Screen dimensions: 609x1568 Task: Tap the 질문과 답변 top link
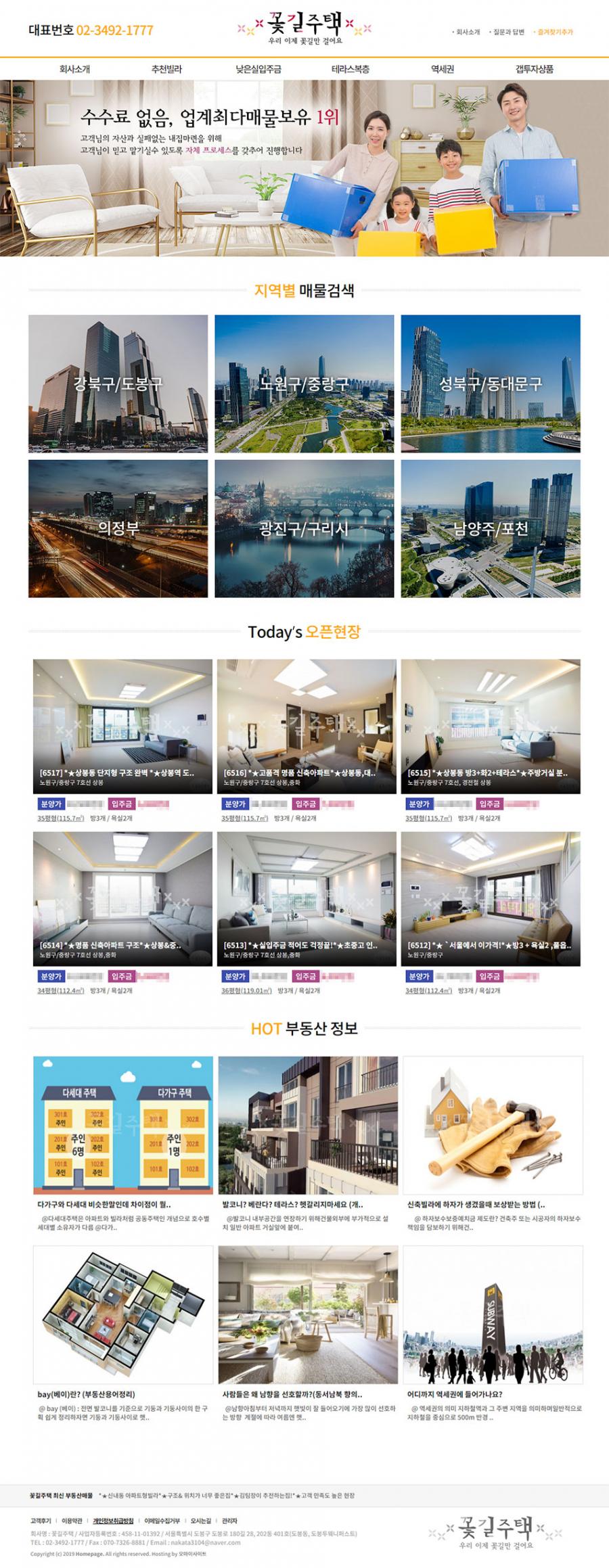coord(508,32)
